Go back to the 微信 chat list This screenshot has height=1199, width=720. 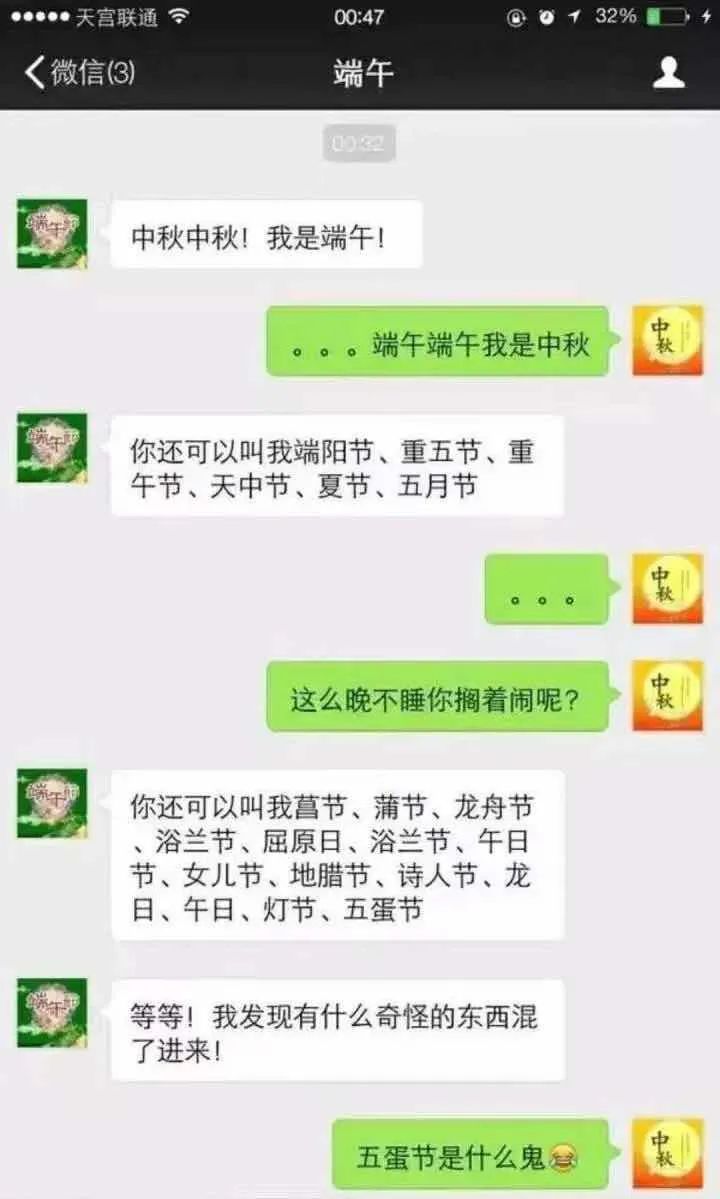point(78,72)
